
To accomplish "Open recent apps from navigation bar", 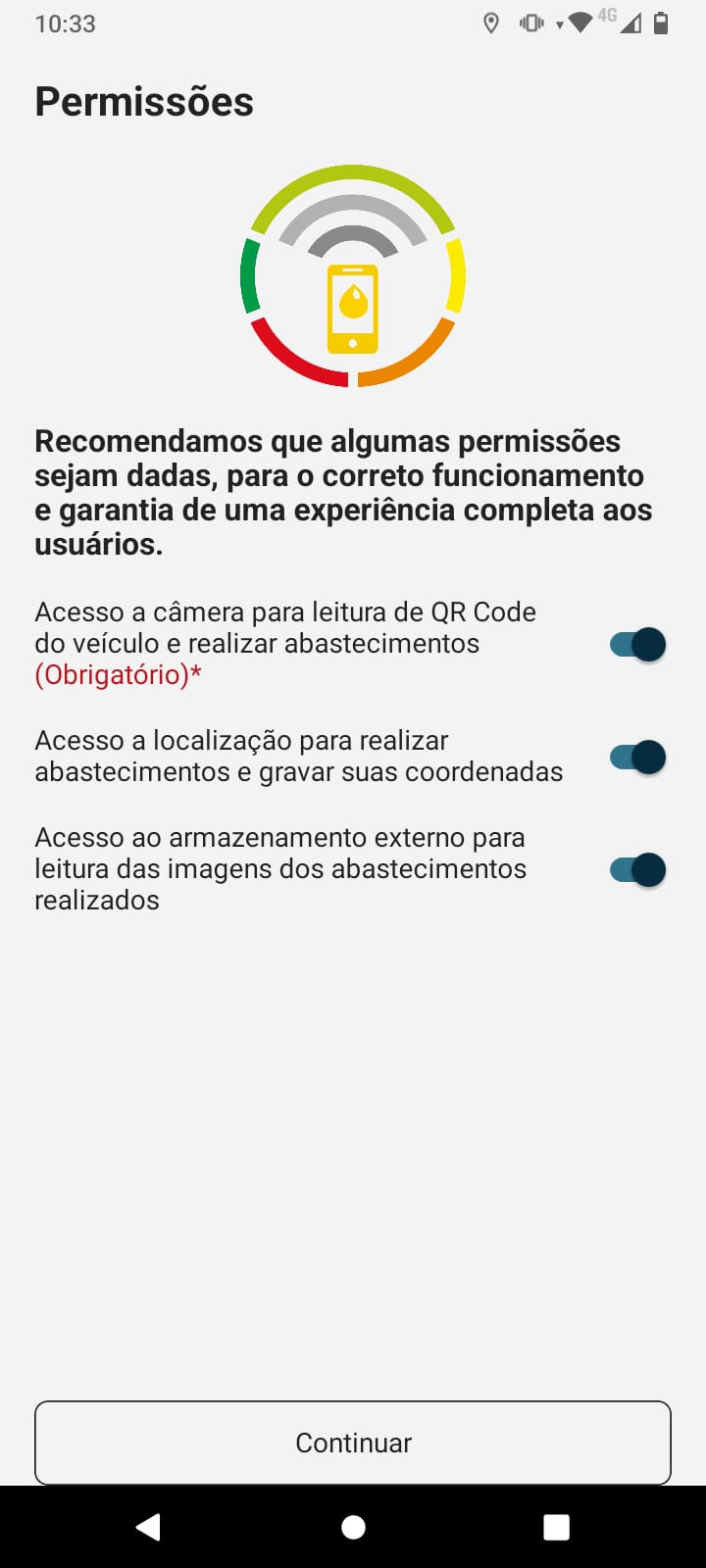I will tap(556, 1527).
